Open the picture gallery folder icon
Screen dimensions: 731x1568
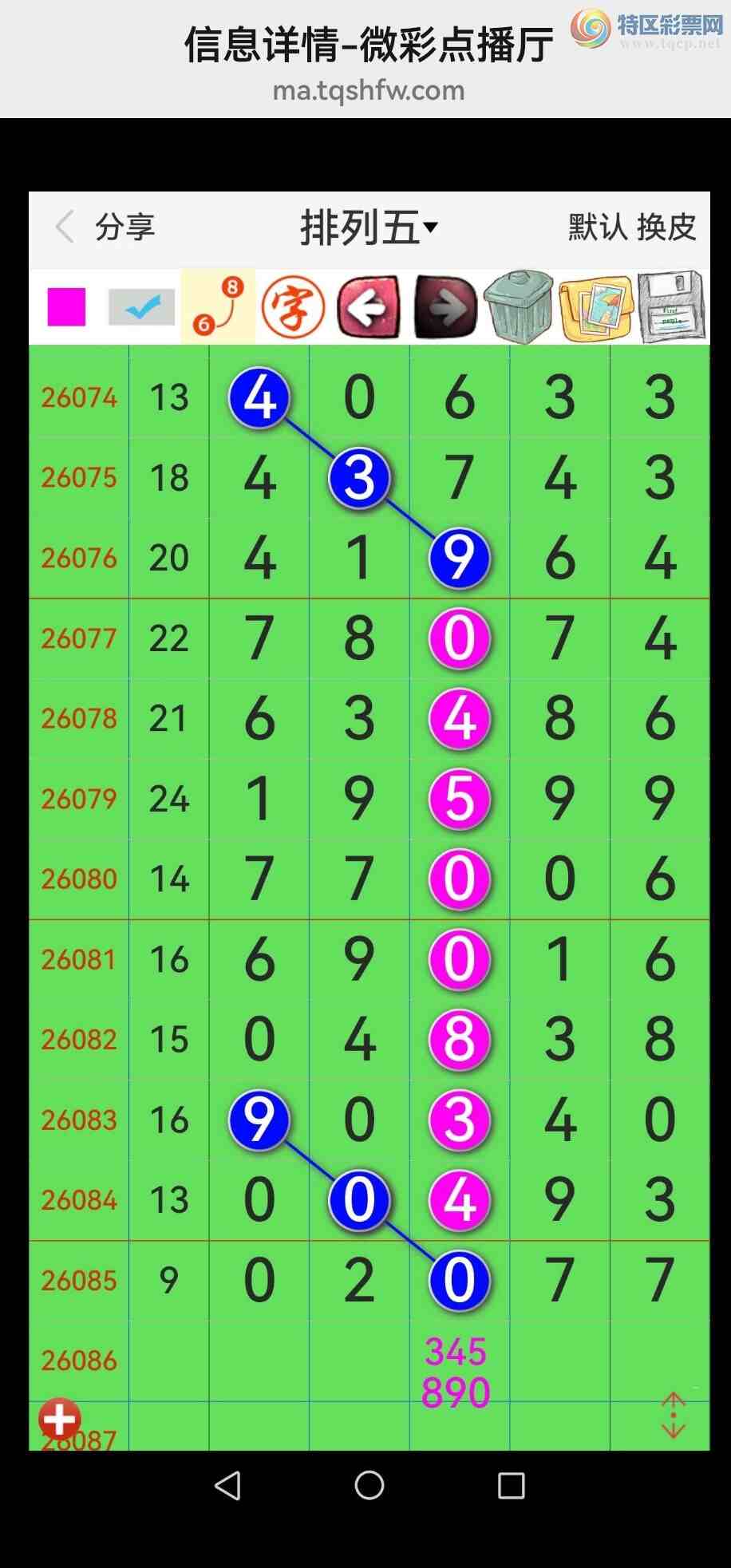coord(595,307)
